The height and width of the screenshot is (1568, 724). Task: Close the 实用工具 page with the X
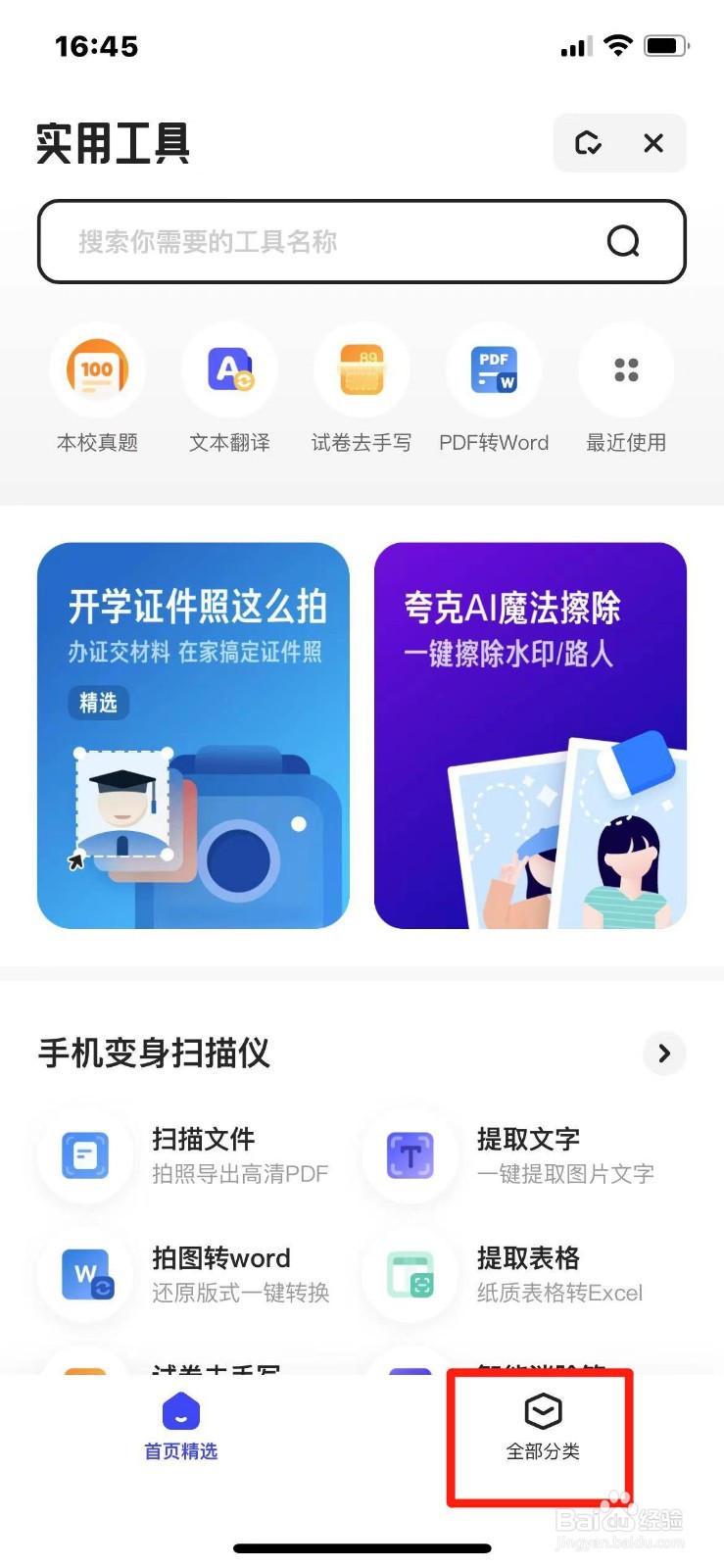click(x=652, y=143)
